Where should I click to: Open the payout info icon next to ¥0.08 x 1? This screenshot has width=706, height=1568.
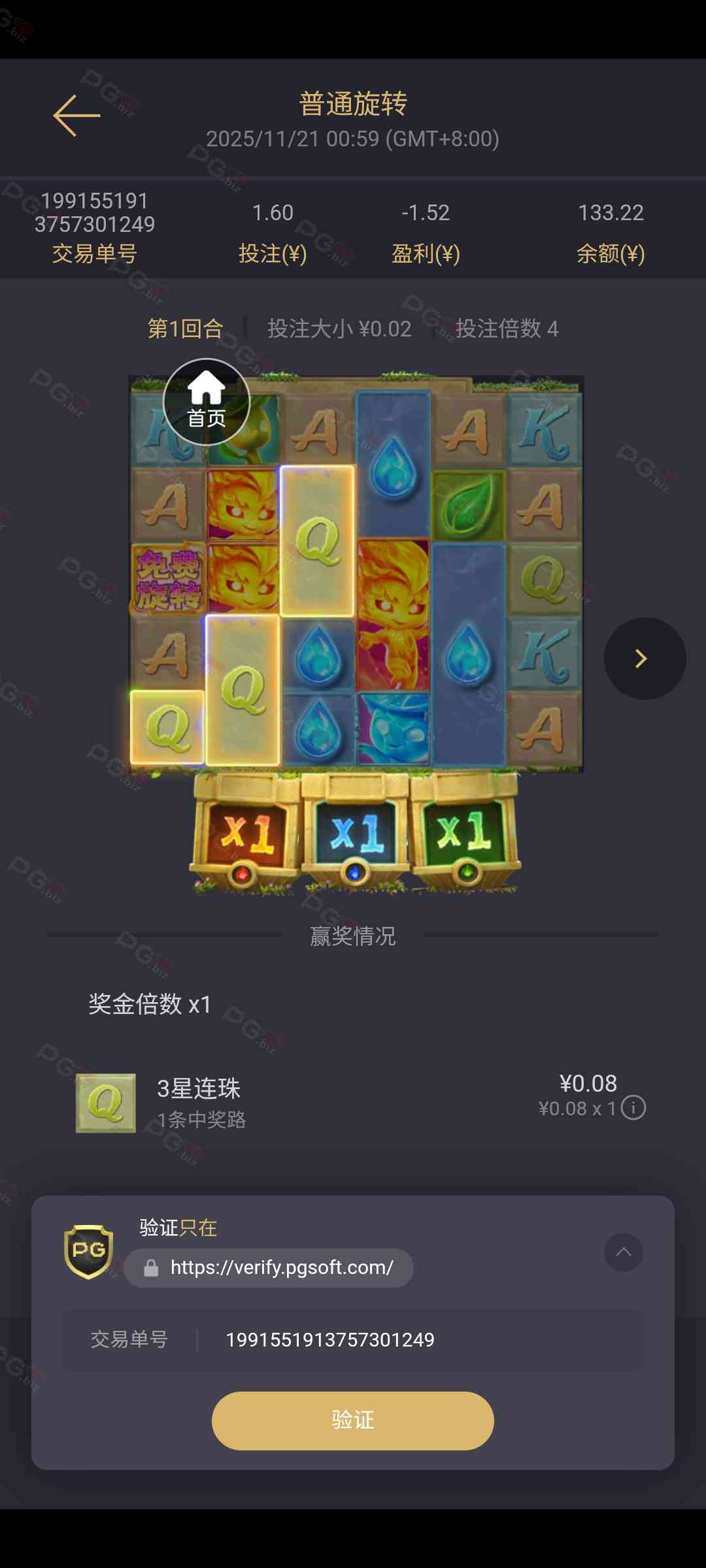coord(633,1108)
